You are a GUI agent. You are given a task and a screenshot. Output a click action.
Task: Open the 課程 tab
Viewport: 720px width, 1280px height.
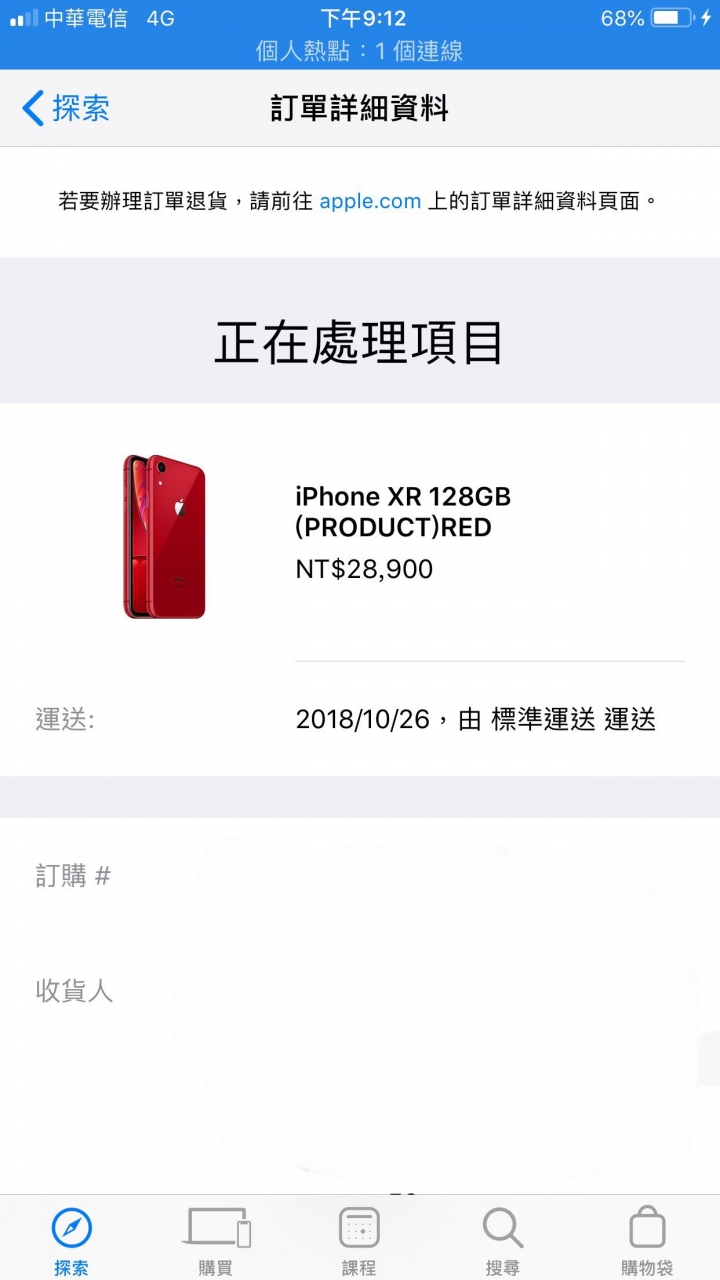[x=359, y=1240]
